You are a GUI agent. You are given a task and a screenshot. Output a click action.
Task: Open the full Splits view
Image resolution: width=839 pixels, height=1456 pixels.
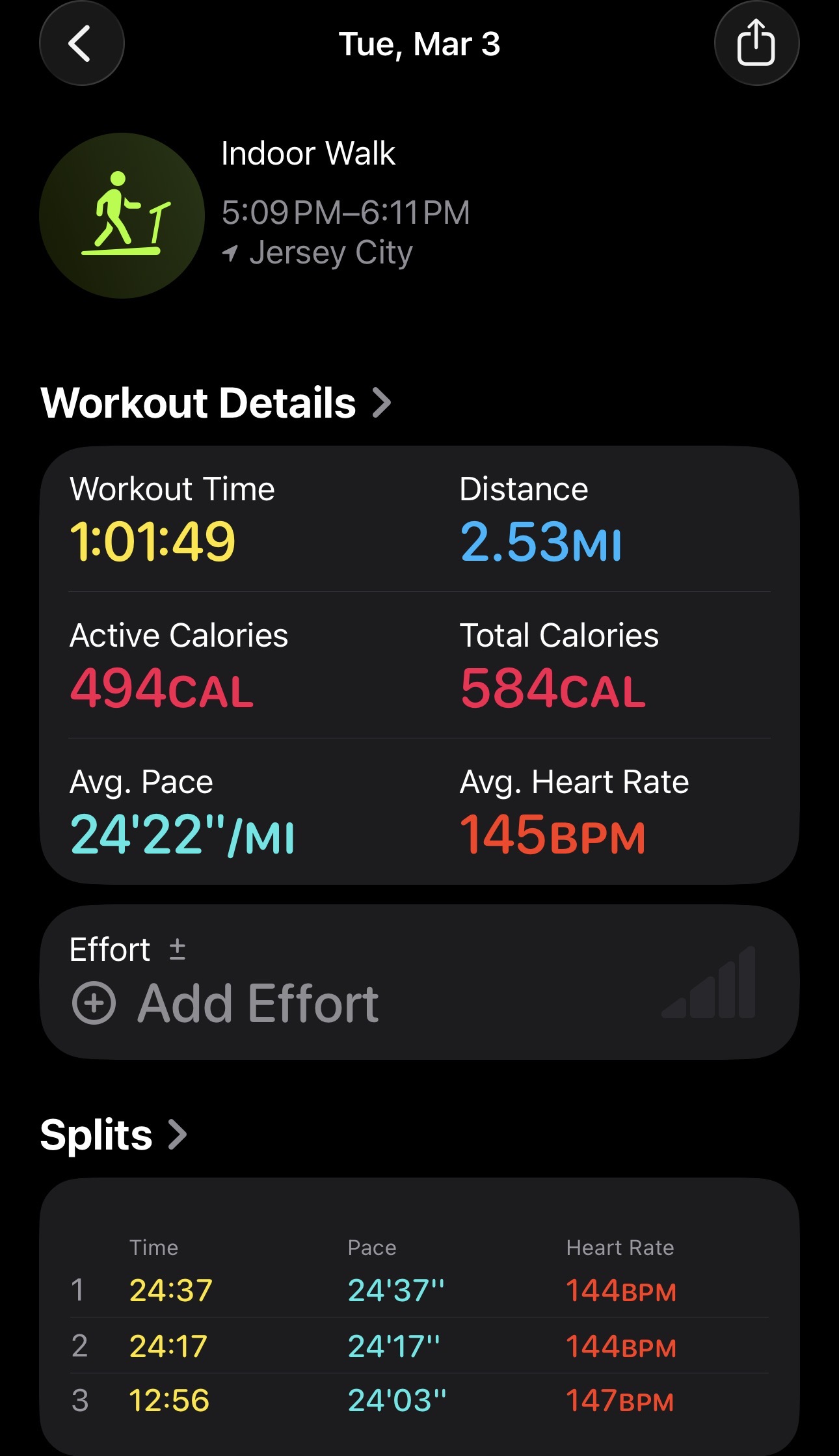pyautogui.click(x=114, y=1135)
